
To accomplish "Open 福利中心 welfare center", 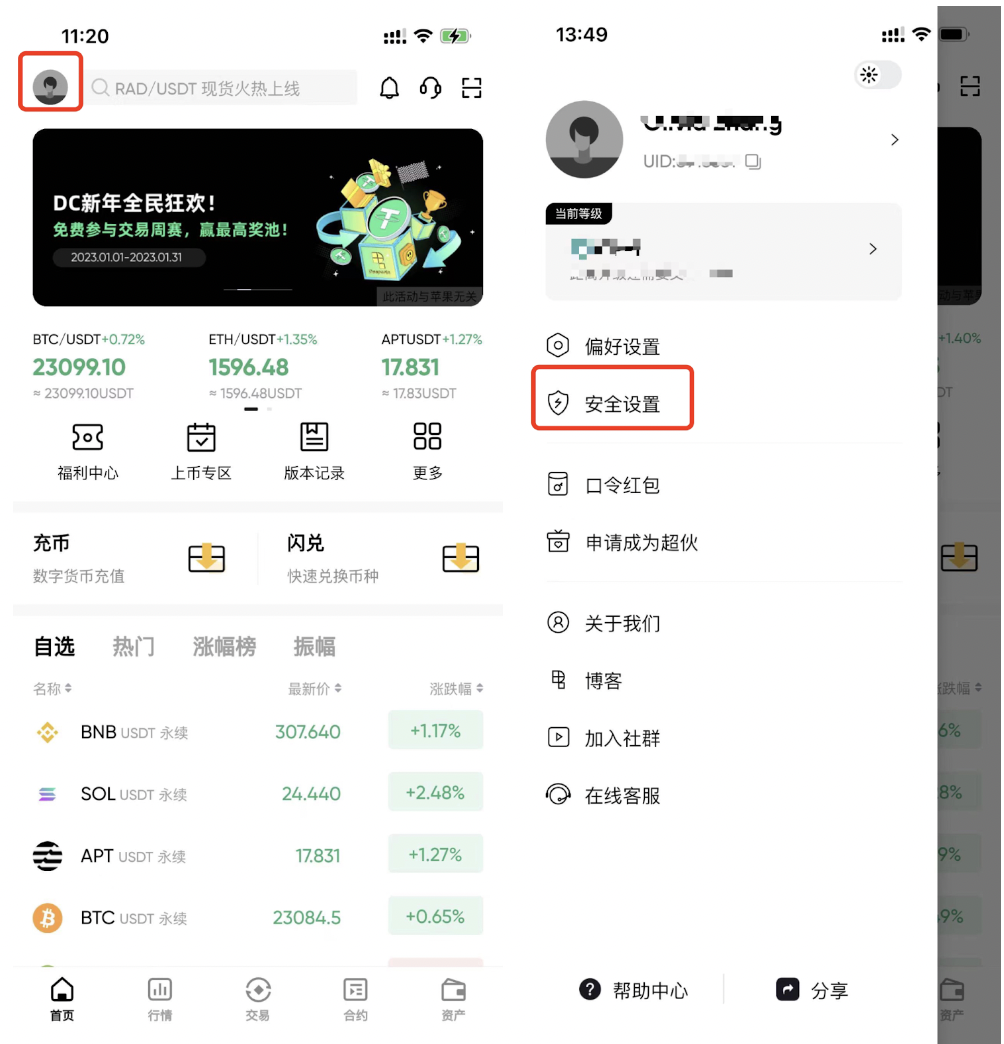I will 88,450.
